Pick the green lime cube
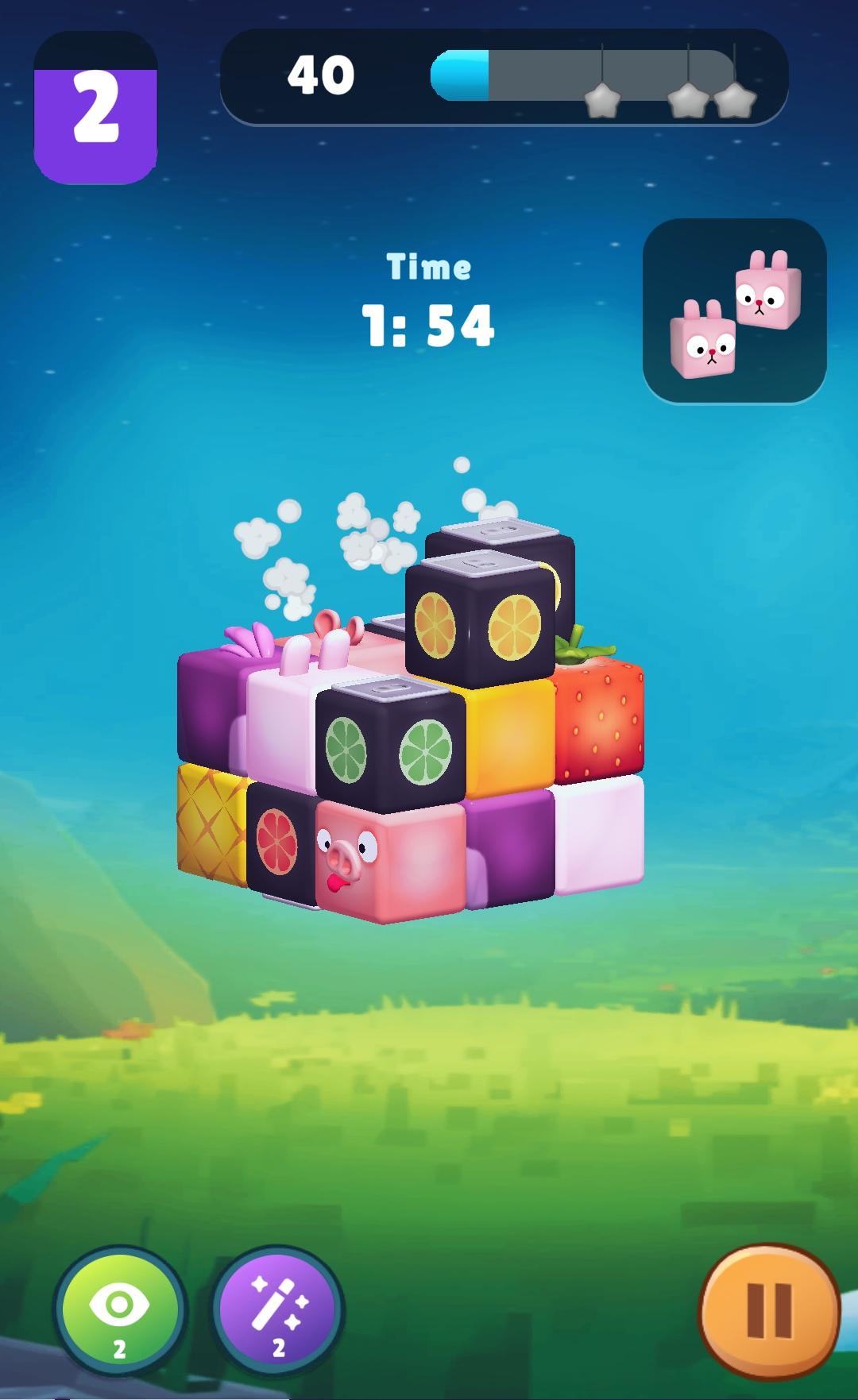The height and width of the screenshot is (1400, 858). point(391,748)
